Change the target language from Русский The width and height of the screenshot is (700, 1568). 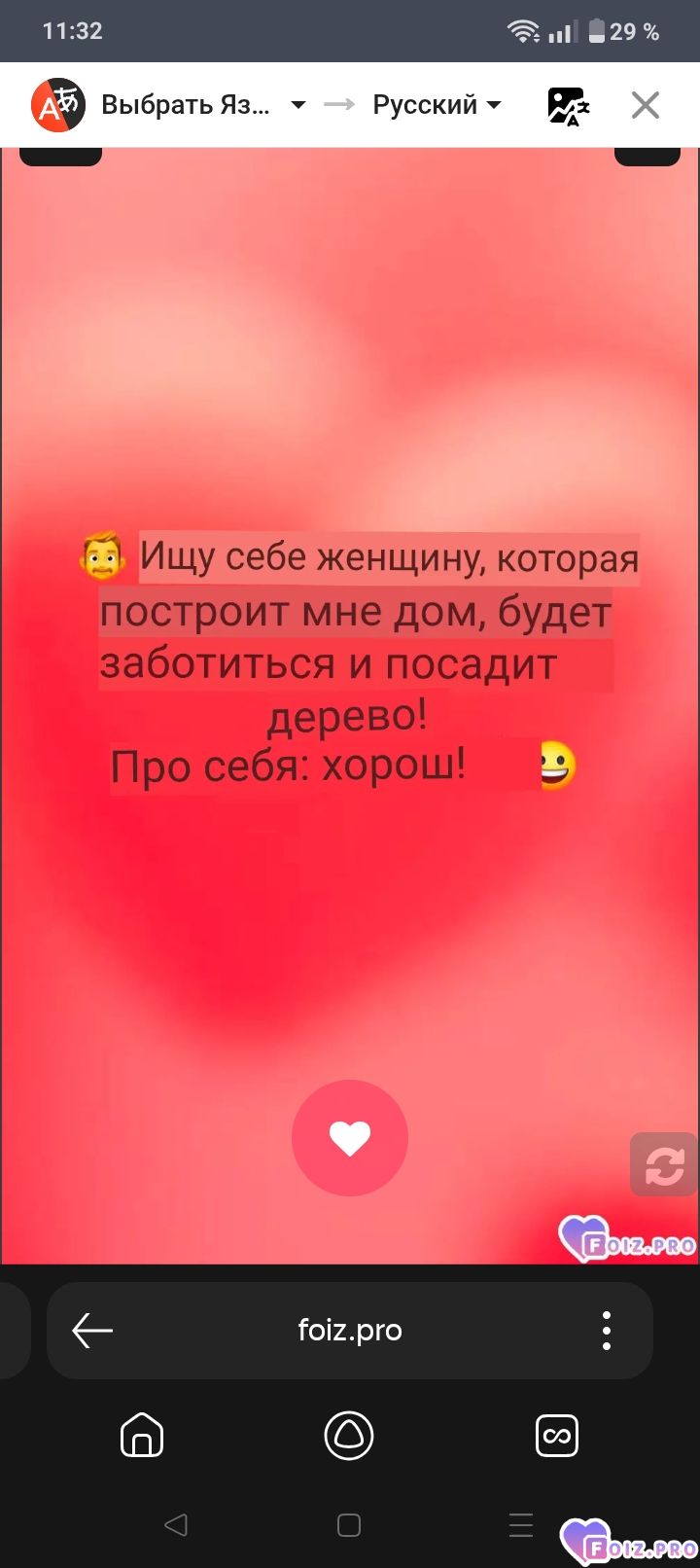437,105
